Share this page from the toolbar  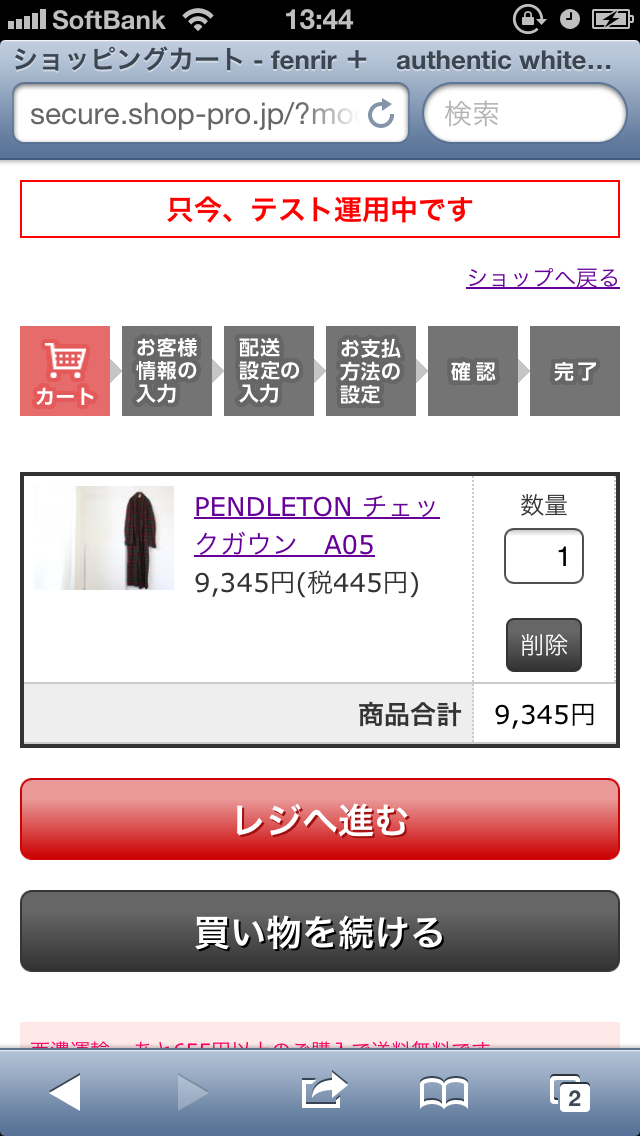click(x=323, y=1091)
